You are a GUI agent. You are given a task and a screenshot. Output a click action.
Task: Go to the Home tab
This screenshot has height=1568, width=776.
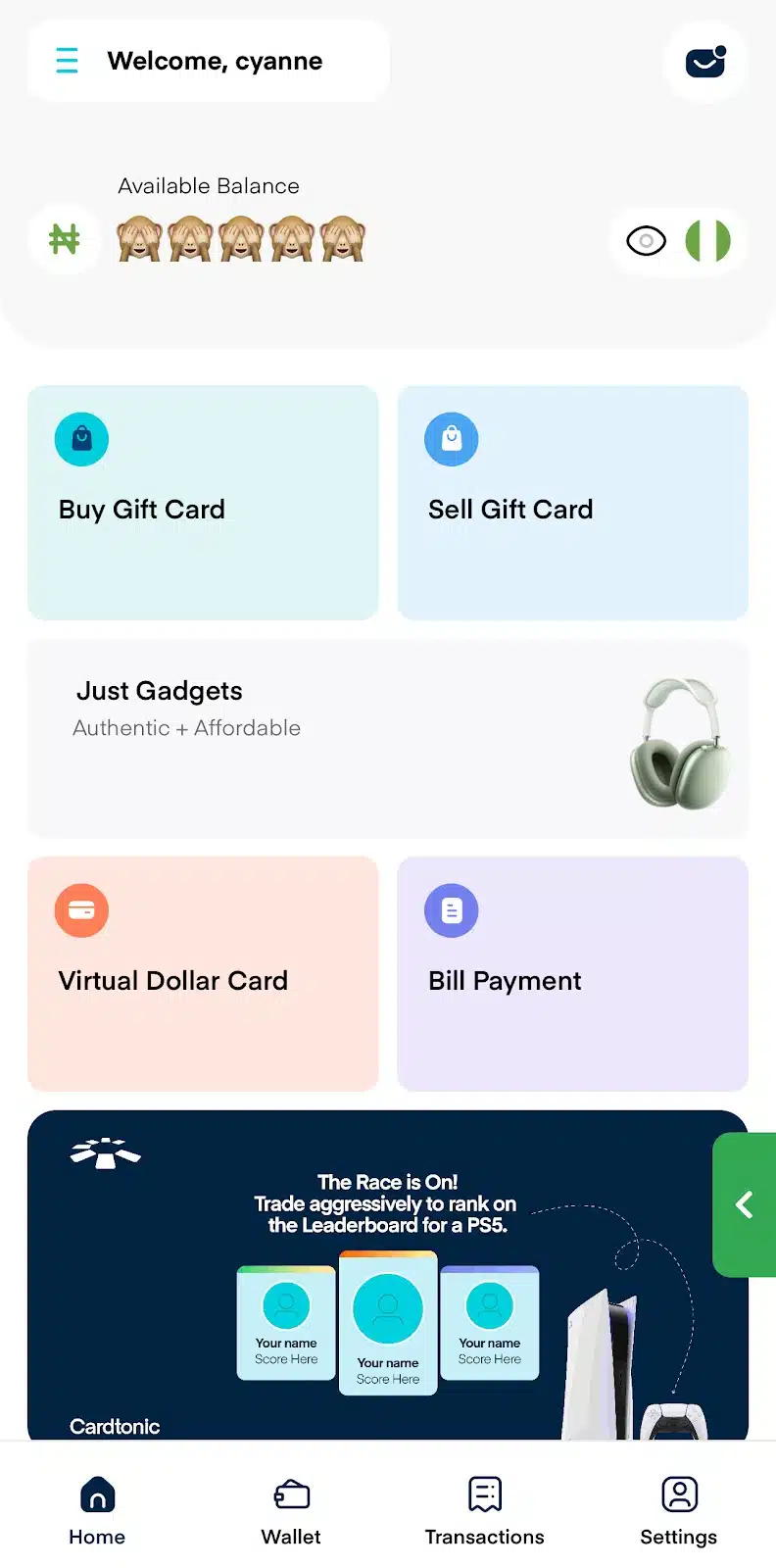pyautogui.click(x=97, y=1510)
